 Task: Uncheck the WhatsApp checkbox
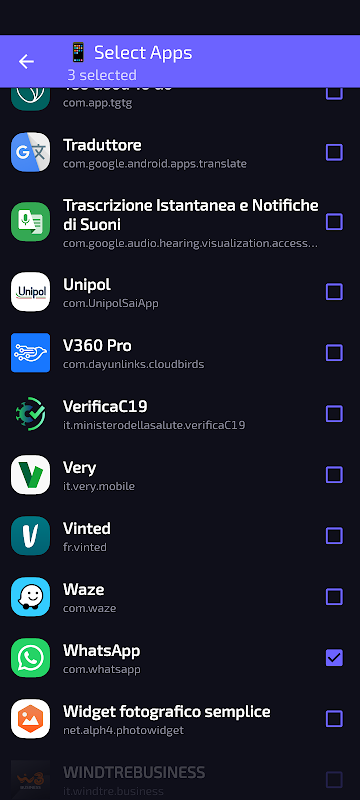pyautogui.click(x=334, y=658)
